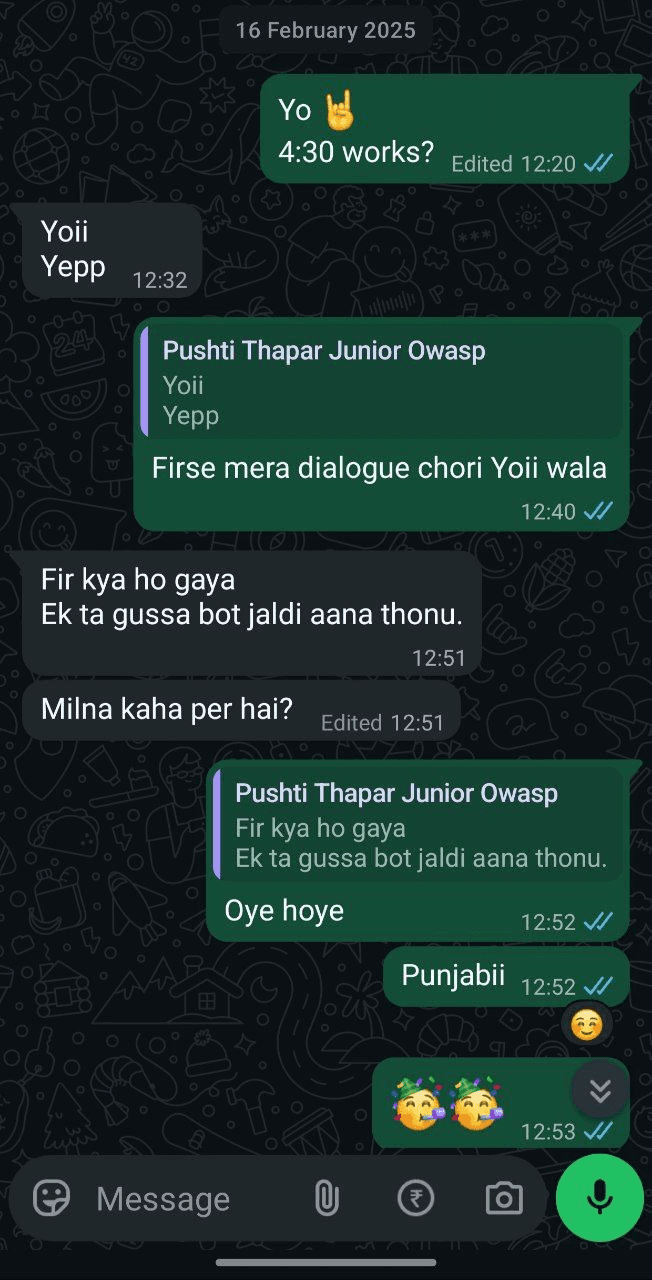View the emoji reaction under 'Punjabii'
The height and width of the screenshot is (1280, 652).
(587, 1025)
